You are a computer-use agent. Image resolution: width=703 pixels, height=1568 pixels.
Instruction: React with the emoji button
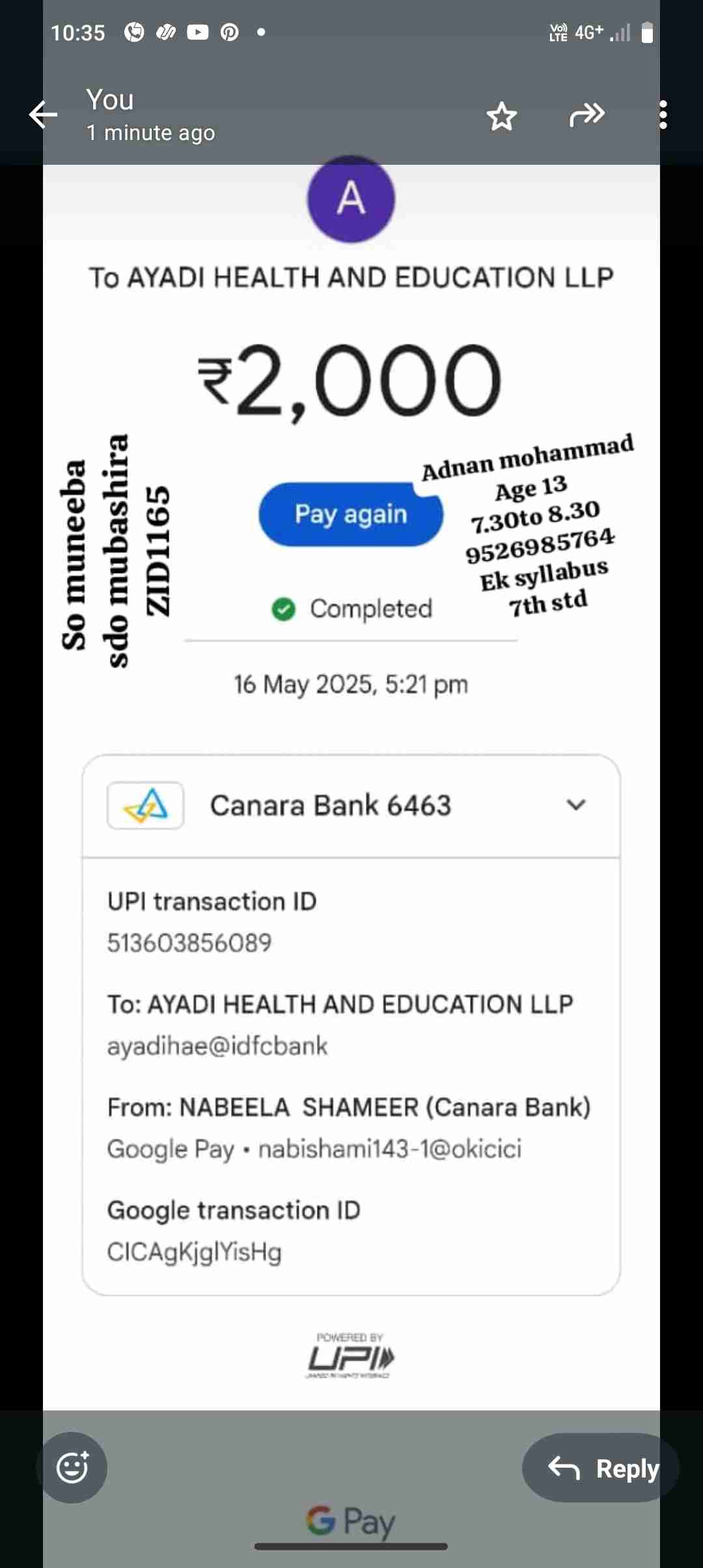point(72,1467)
